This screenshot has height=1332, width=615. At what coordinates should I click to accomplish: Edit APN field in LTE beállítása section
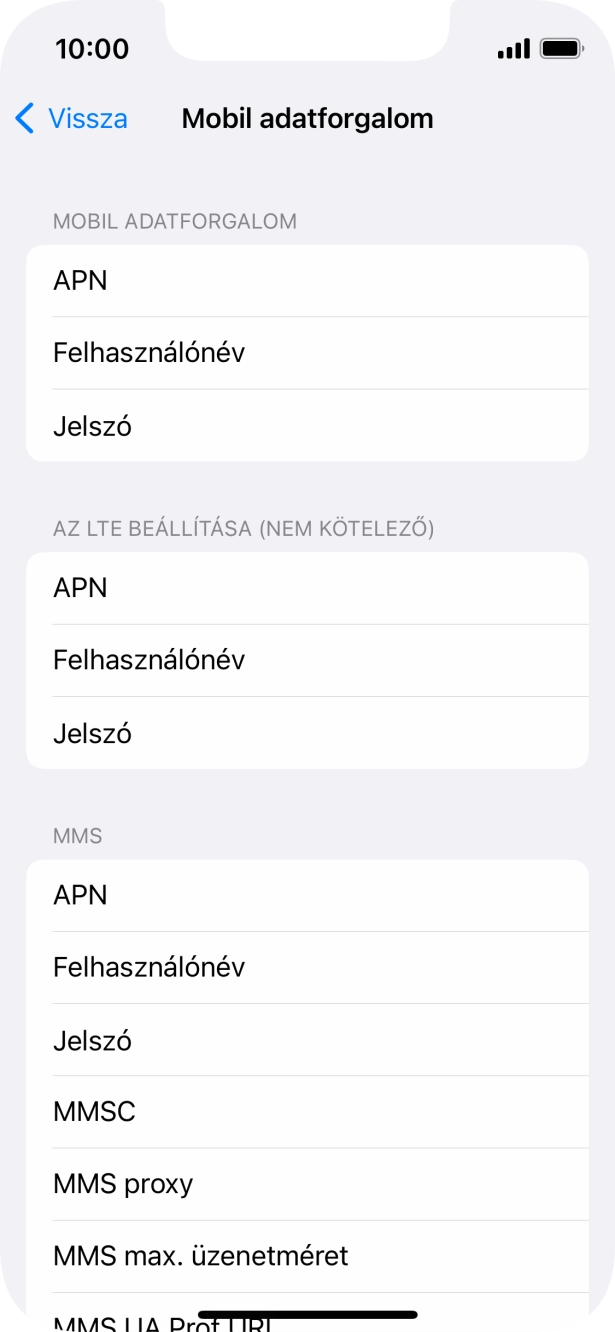click(x=307, y=588)
